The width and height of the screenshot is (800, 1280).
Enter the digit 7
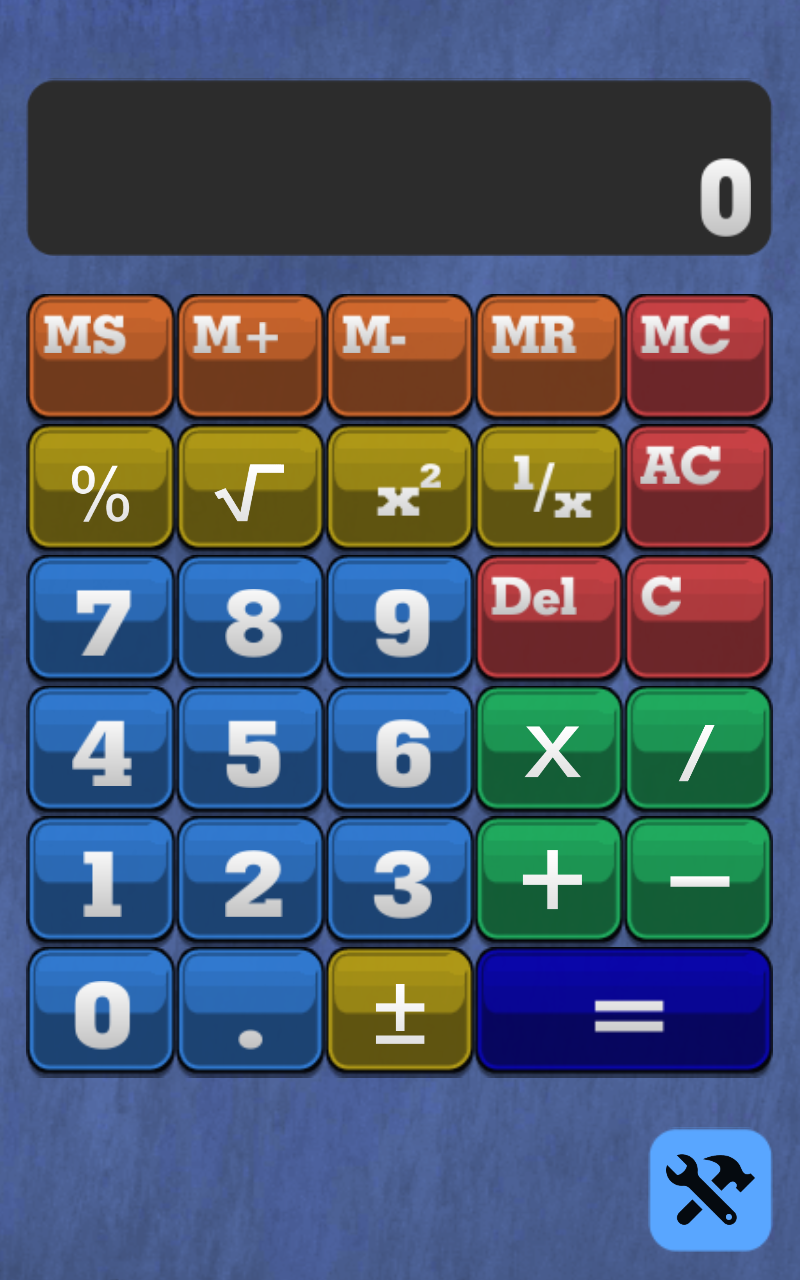(100, 617)
